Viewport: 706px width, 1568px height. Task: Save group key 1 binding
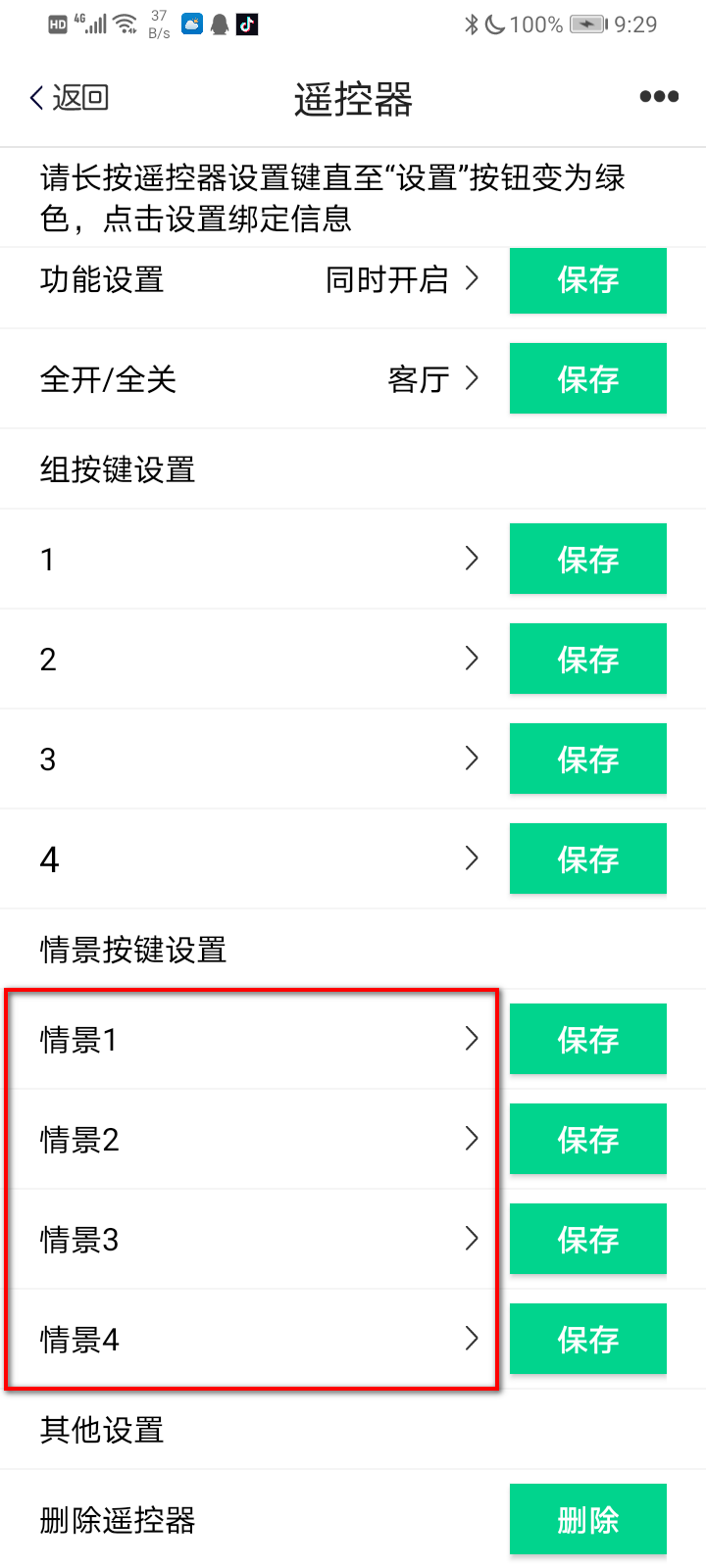587,560
